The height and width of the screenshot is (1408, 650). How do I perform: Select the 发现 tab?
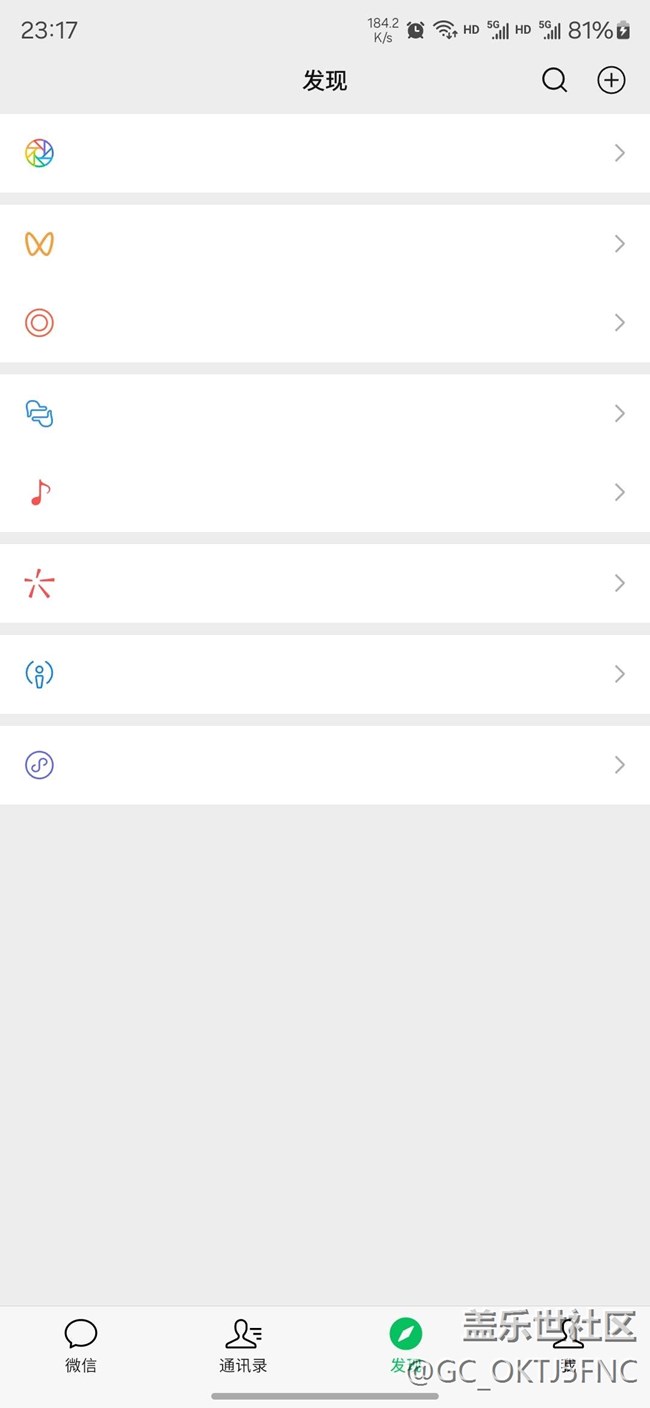click(x=405, y=1345)
